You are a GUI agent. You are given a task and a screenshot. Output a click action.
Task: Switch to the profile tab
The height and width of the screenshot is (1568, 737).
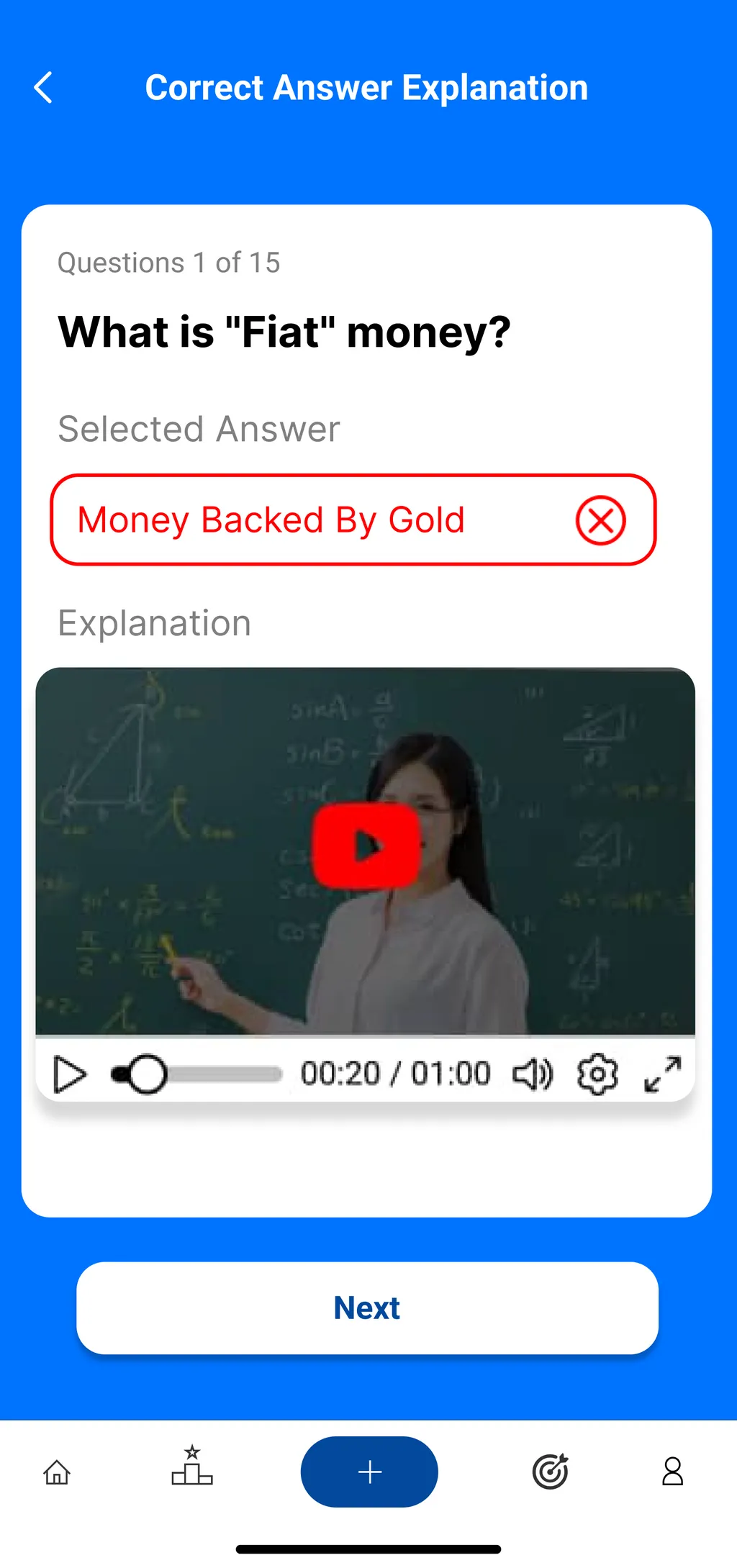point(672,1472)
